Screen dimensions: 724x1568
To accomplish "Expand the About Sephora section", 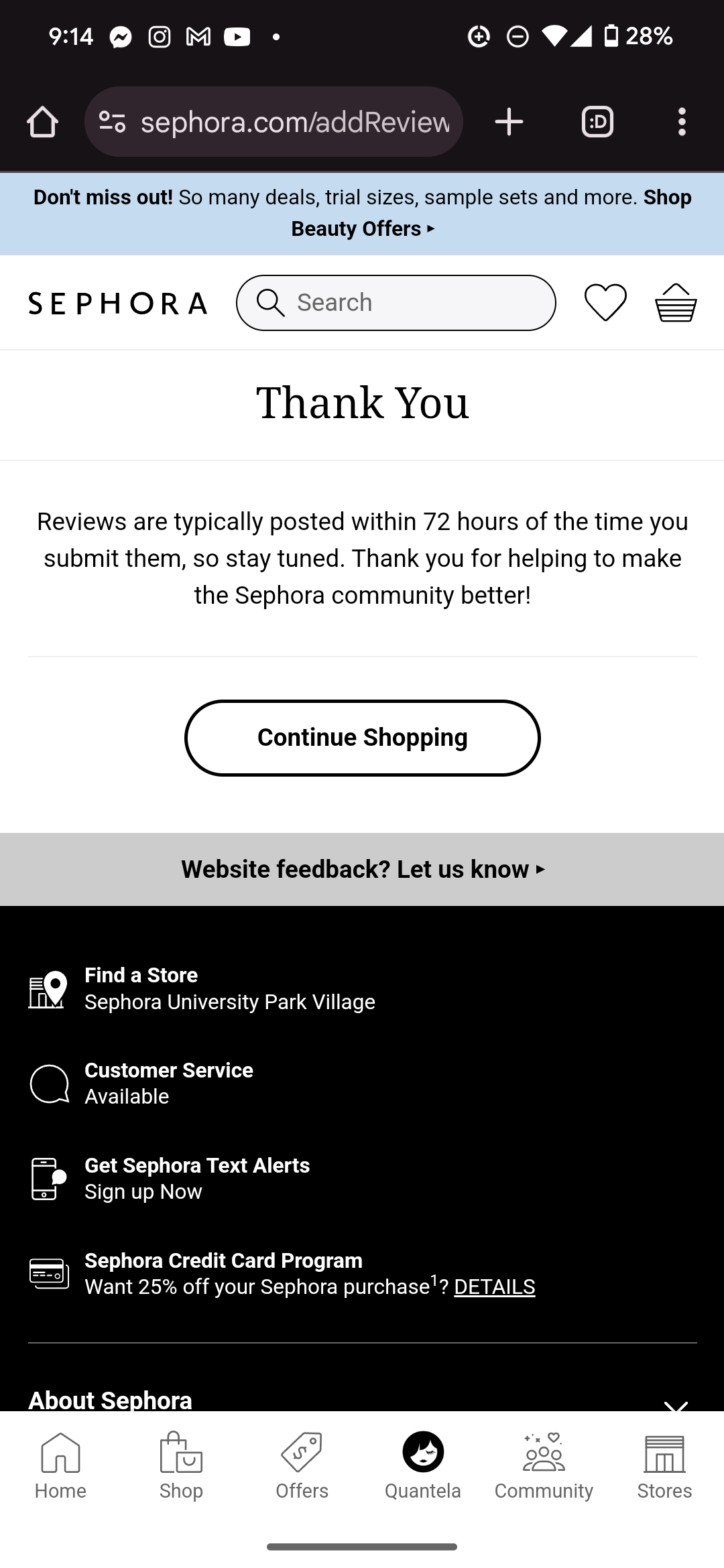I will pos(676,1403).
